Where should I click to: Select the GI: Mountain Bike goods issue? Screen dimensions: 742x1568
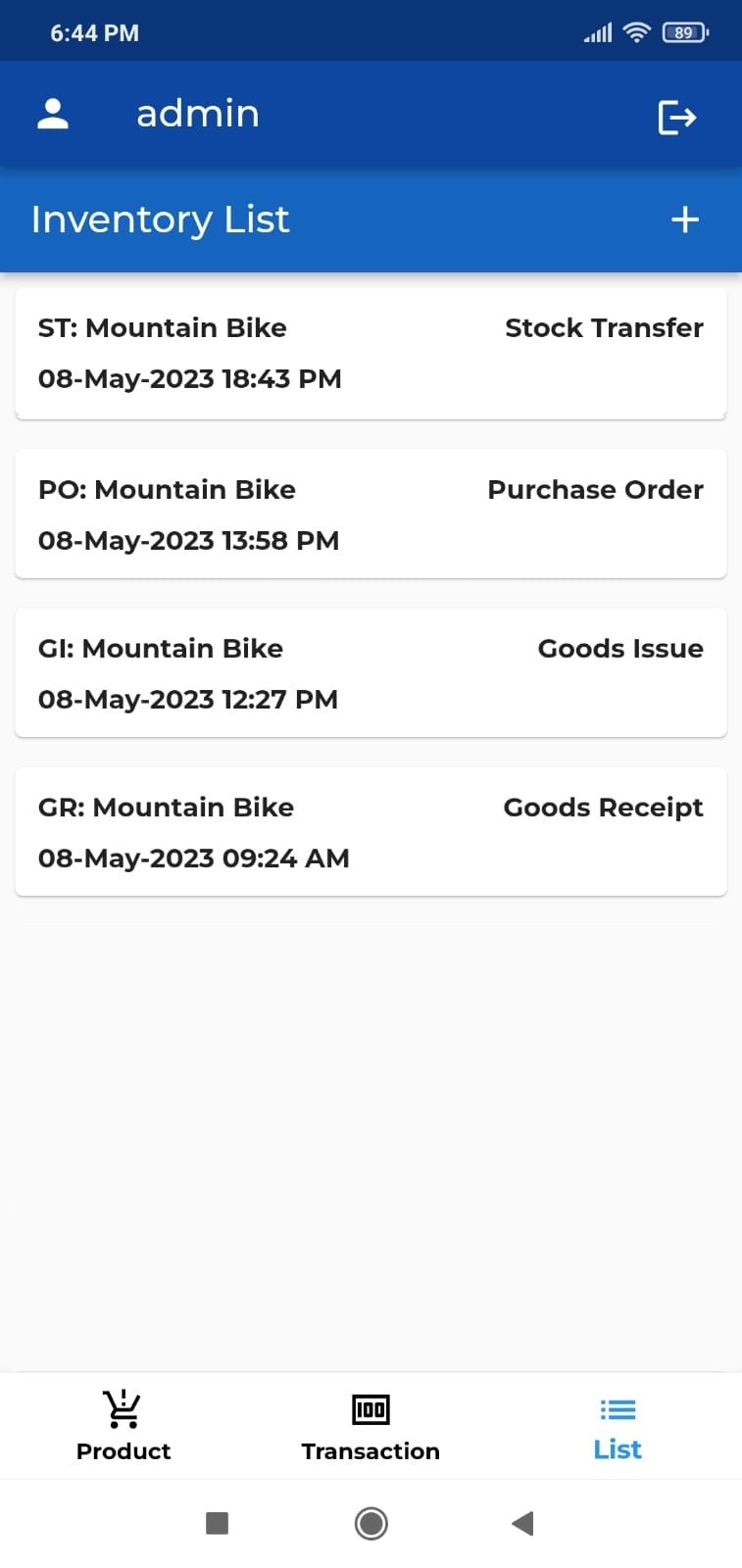(x=371, y=673)
